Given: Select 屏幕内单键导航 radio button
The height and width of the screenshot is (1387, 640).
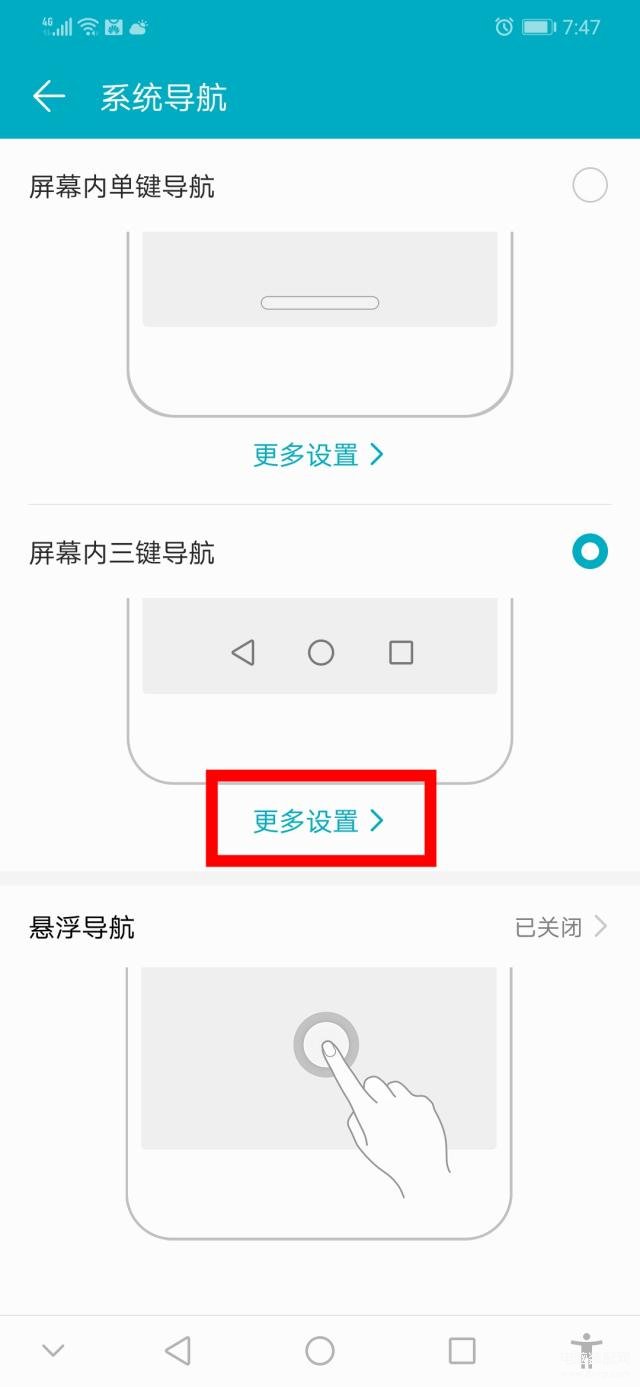Looking at the screenshot, I should (589, 186).
